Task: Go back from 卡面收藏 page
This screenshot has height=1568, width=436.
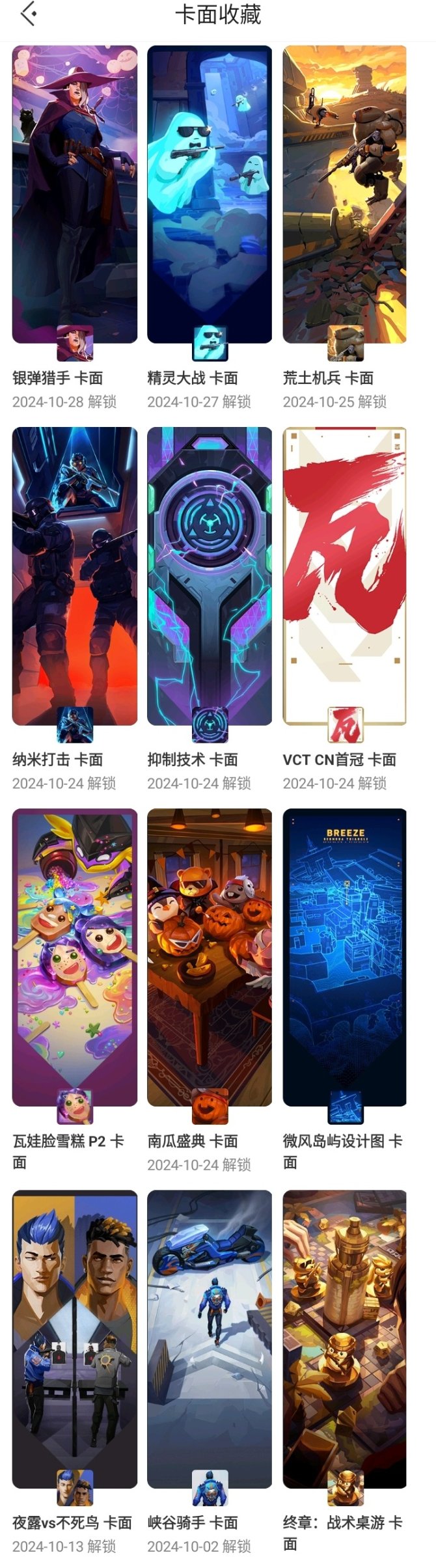Action: [x=28, y=14]
